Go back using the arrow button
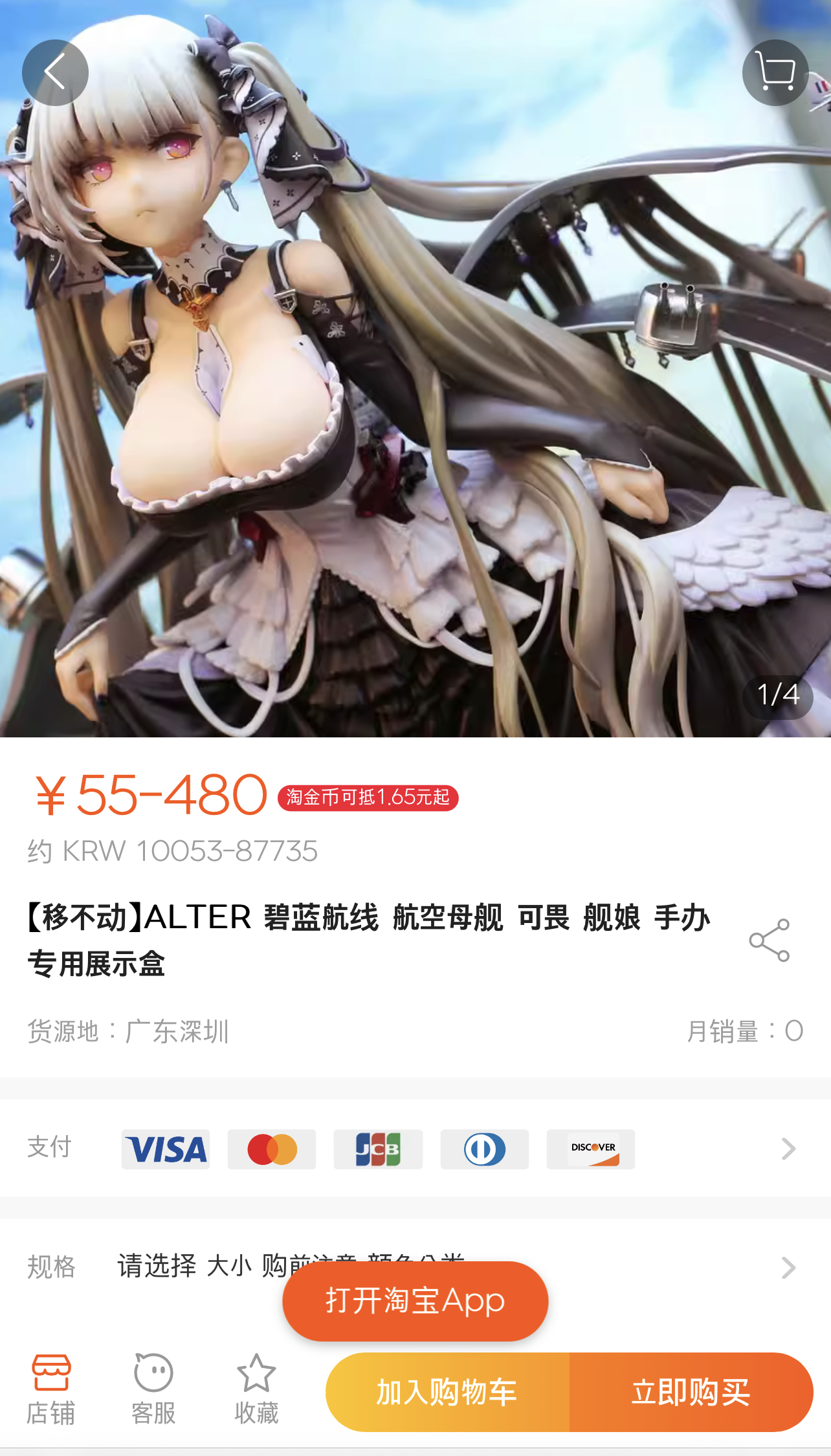This screenshot has height=1456, width=831. click(55, 72)
